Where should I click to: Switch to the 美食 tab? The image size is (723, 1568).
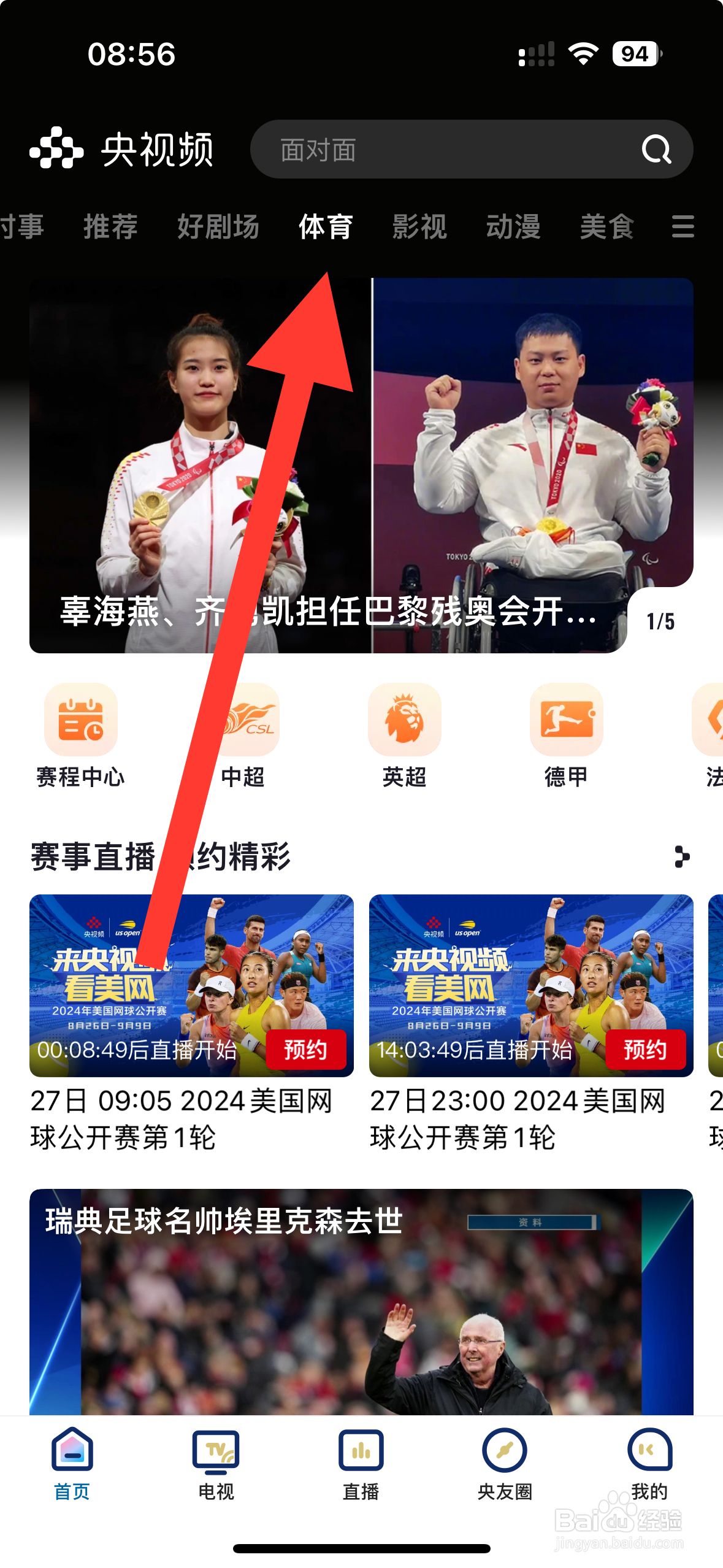click(x=607, y=227)
